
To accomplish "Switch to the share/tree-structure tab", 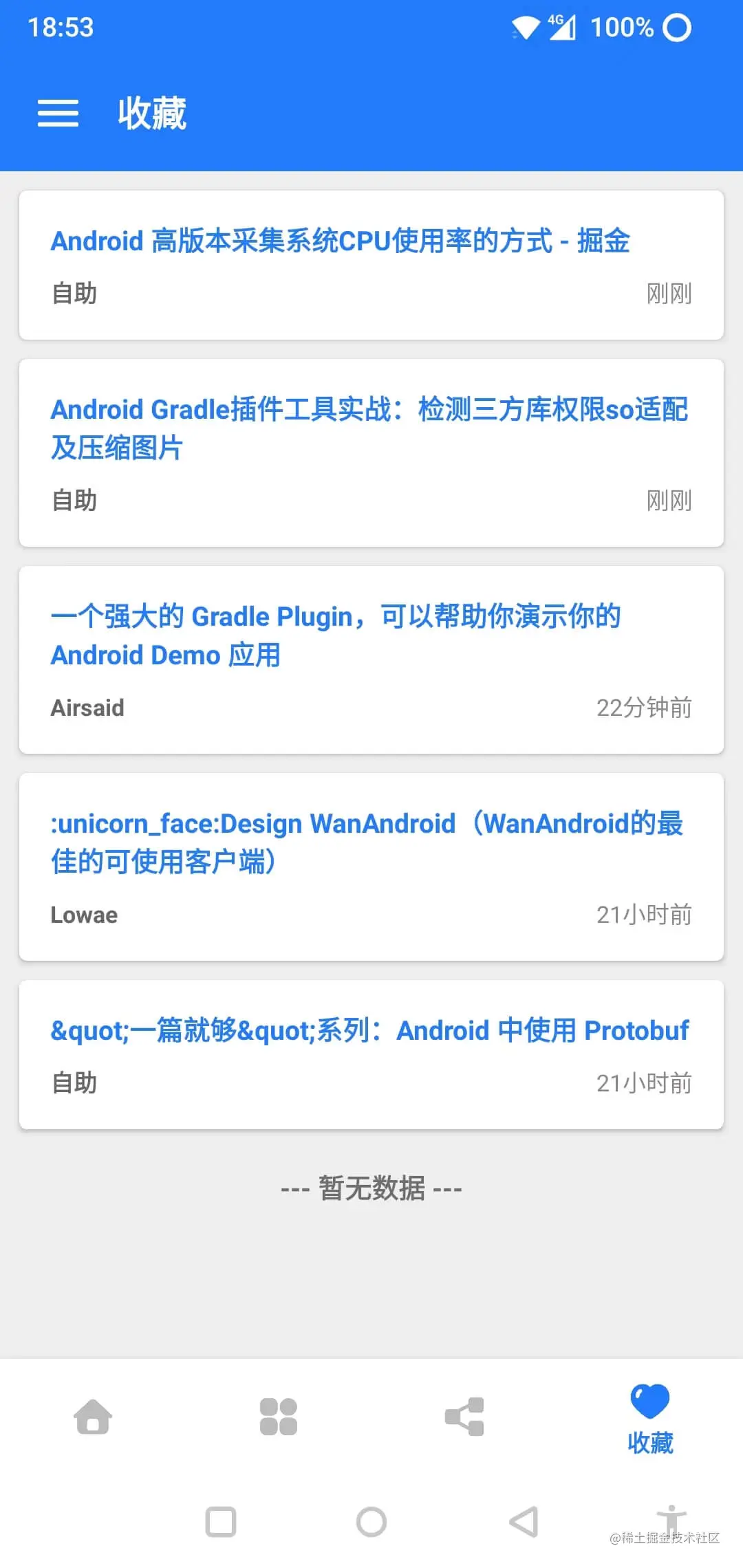I will 464,1417.
